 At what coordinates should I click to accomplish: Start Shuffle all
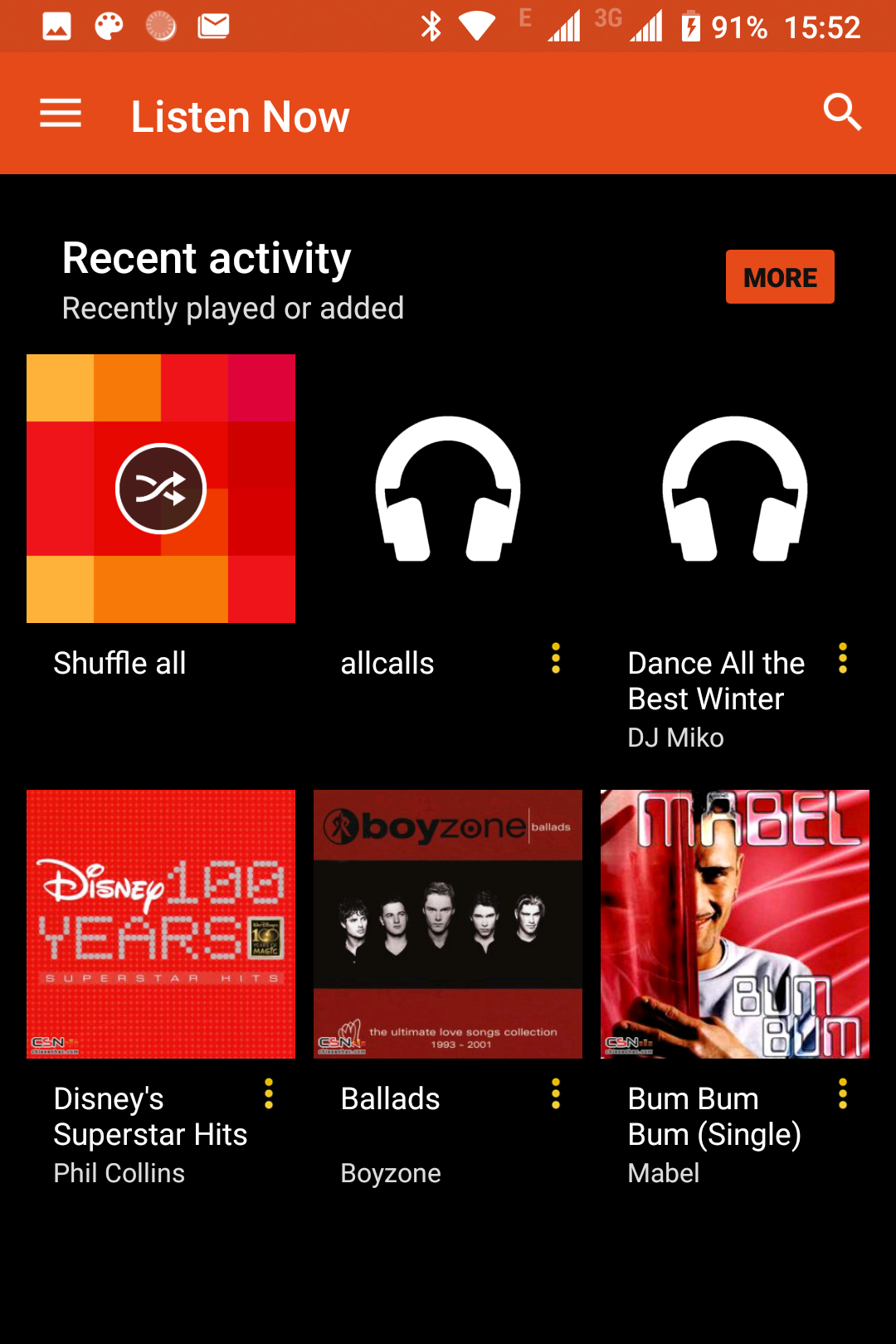coord(161,489)
